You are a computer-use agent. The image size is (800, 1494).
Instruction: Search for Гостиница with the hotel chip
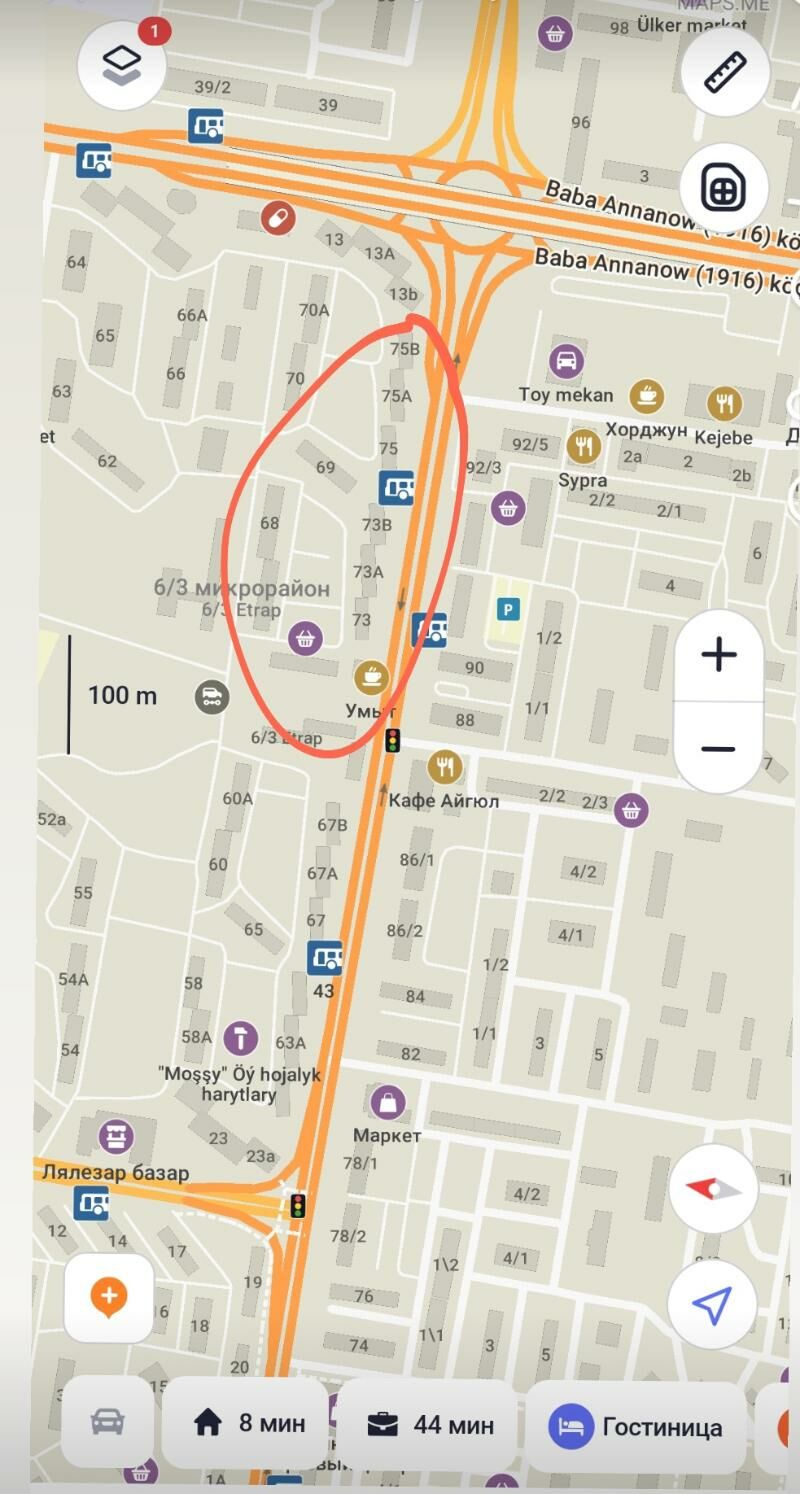[x=636, y=1425]
